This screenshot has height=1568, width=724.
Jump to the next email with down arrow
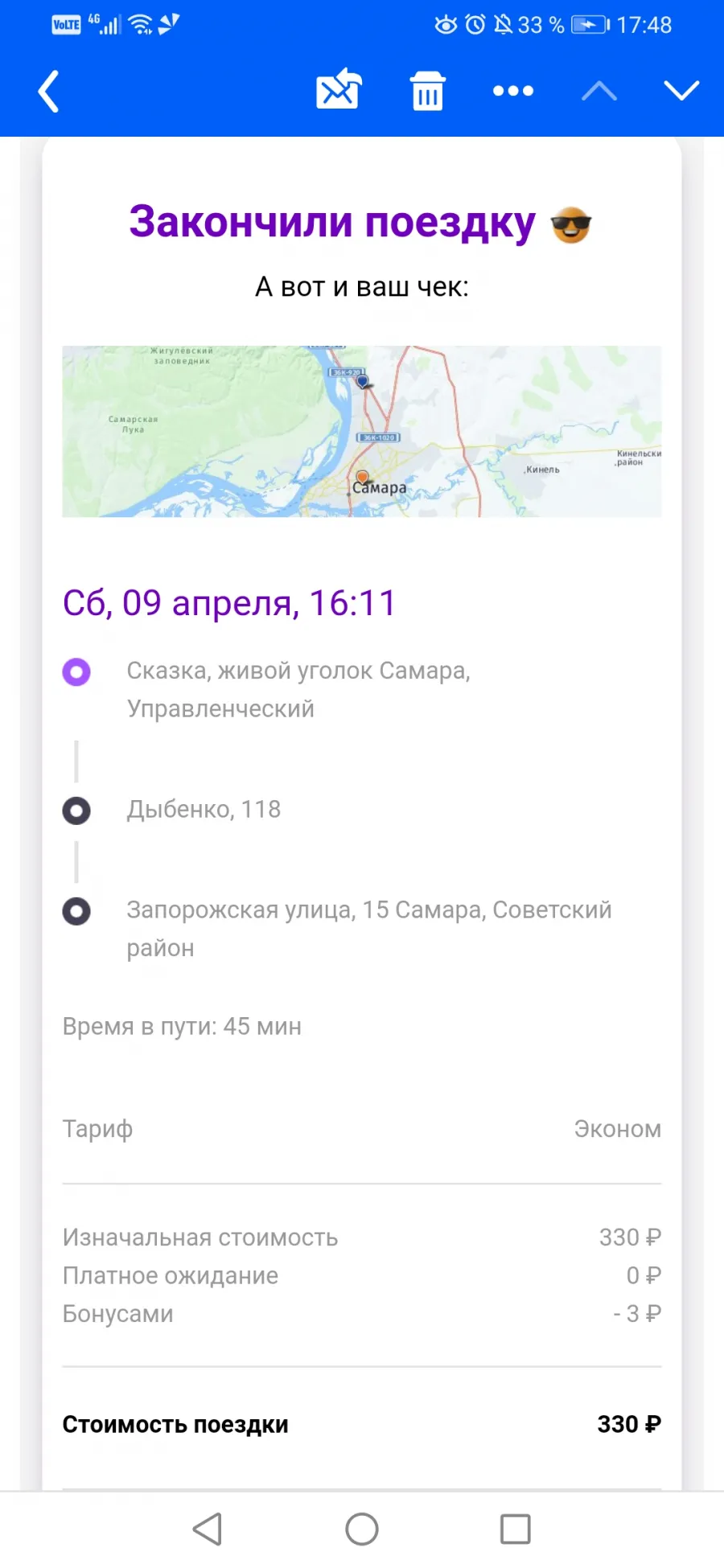[x=681, y=91]
